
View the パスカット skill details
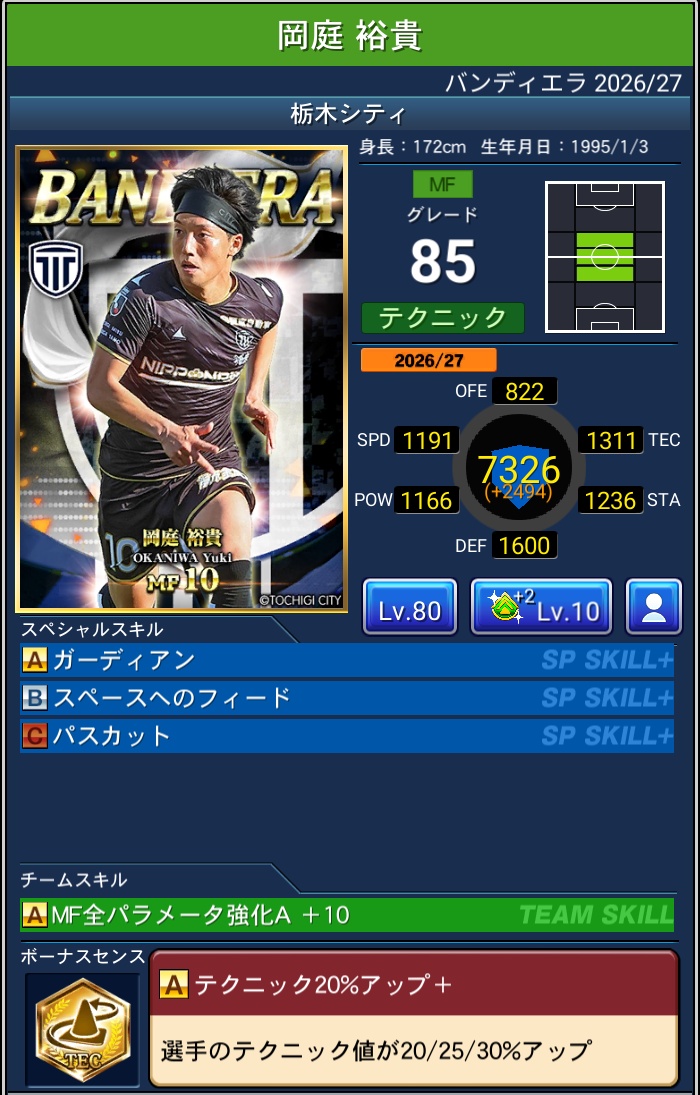[x=347, y=735]
